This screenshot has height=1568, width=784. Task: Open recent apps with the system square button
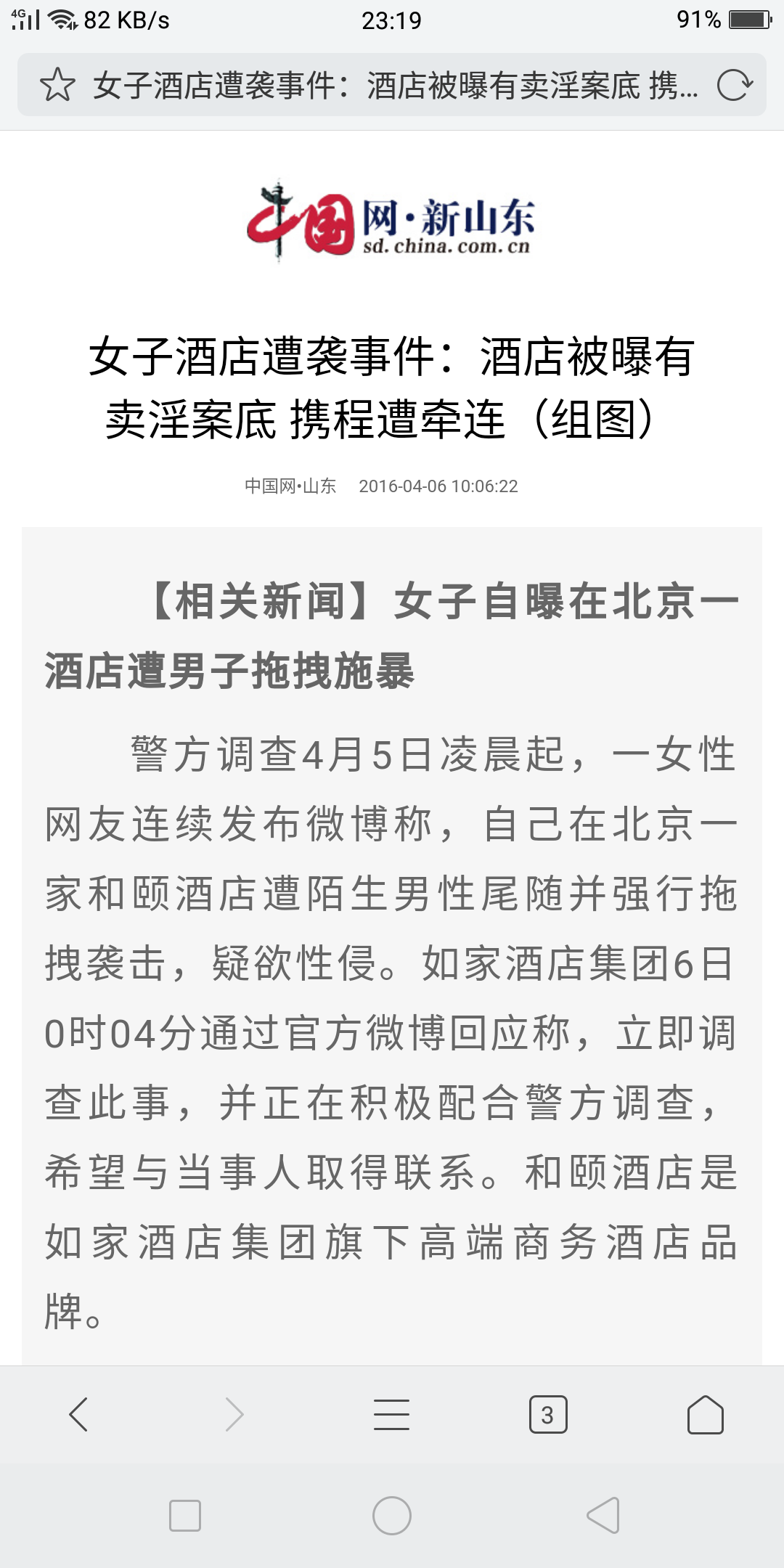[x=184, y=1516]
